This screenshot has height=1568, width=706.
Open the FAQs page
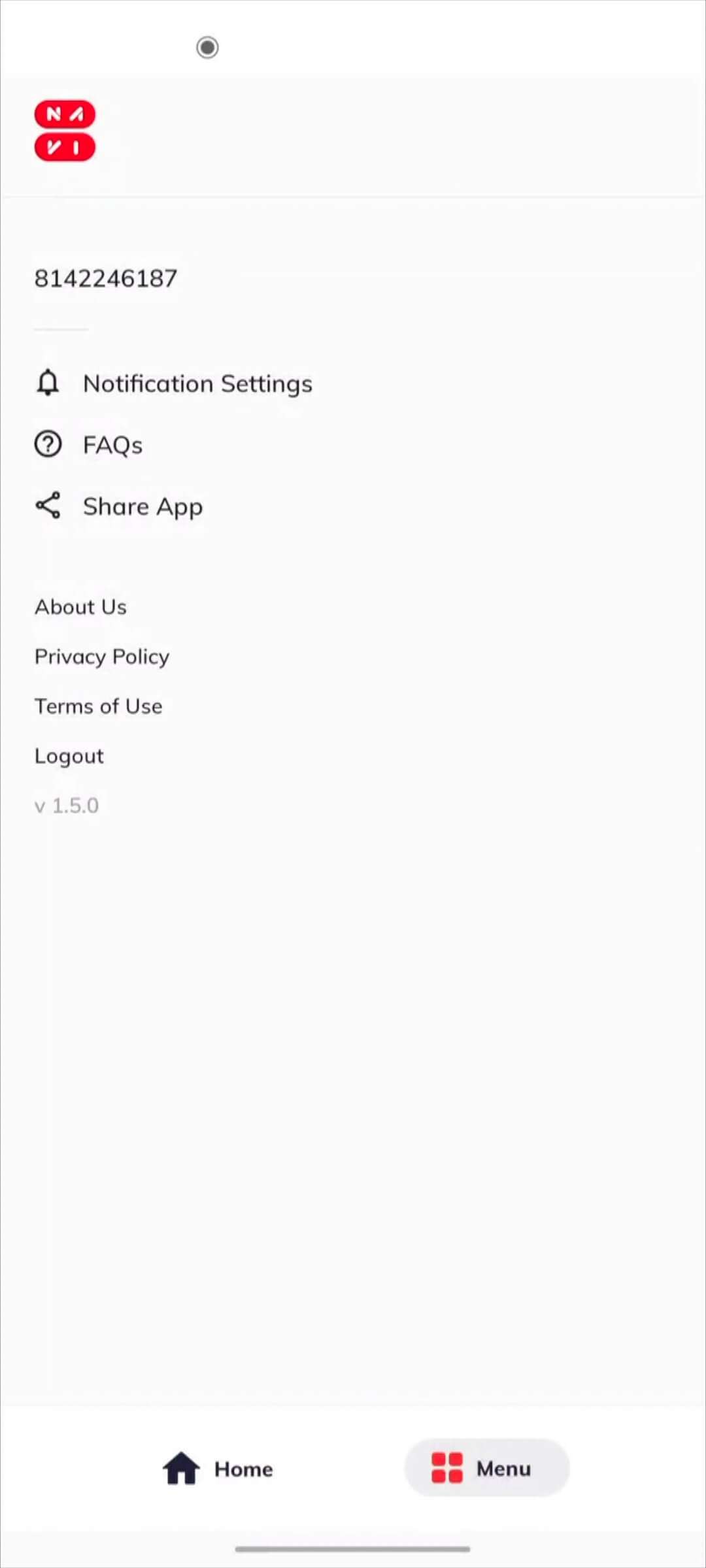click(x=112, y=445)
